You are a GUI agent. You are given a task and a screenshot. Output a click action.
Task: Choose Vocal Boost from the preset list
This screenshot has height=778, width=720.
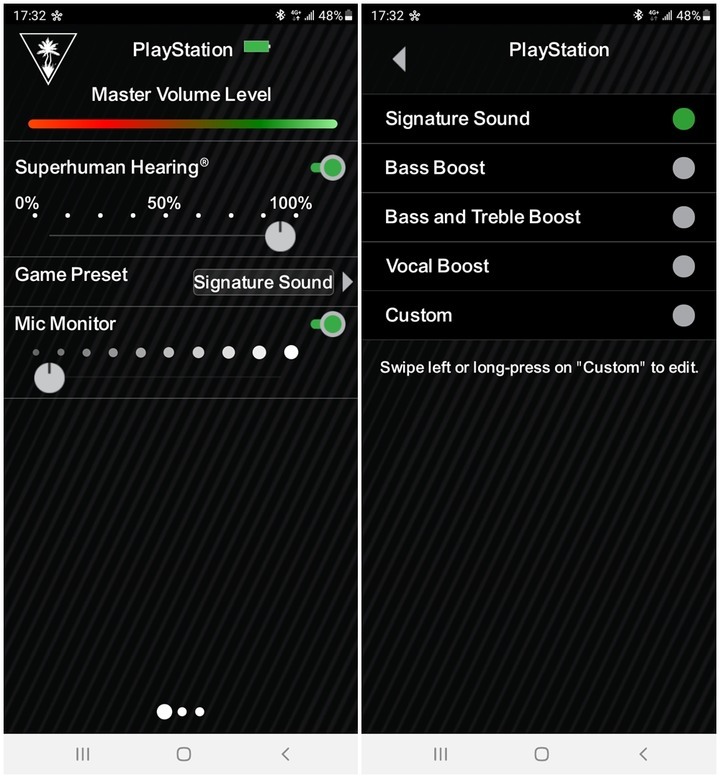684,266
